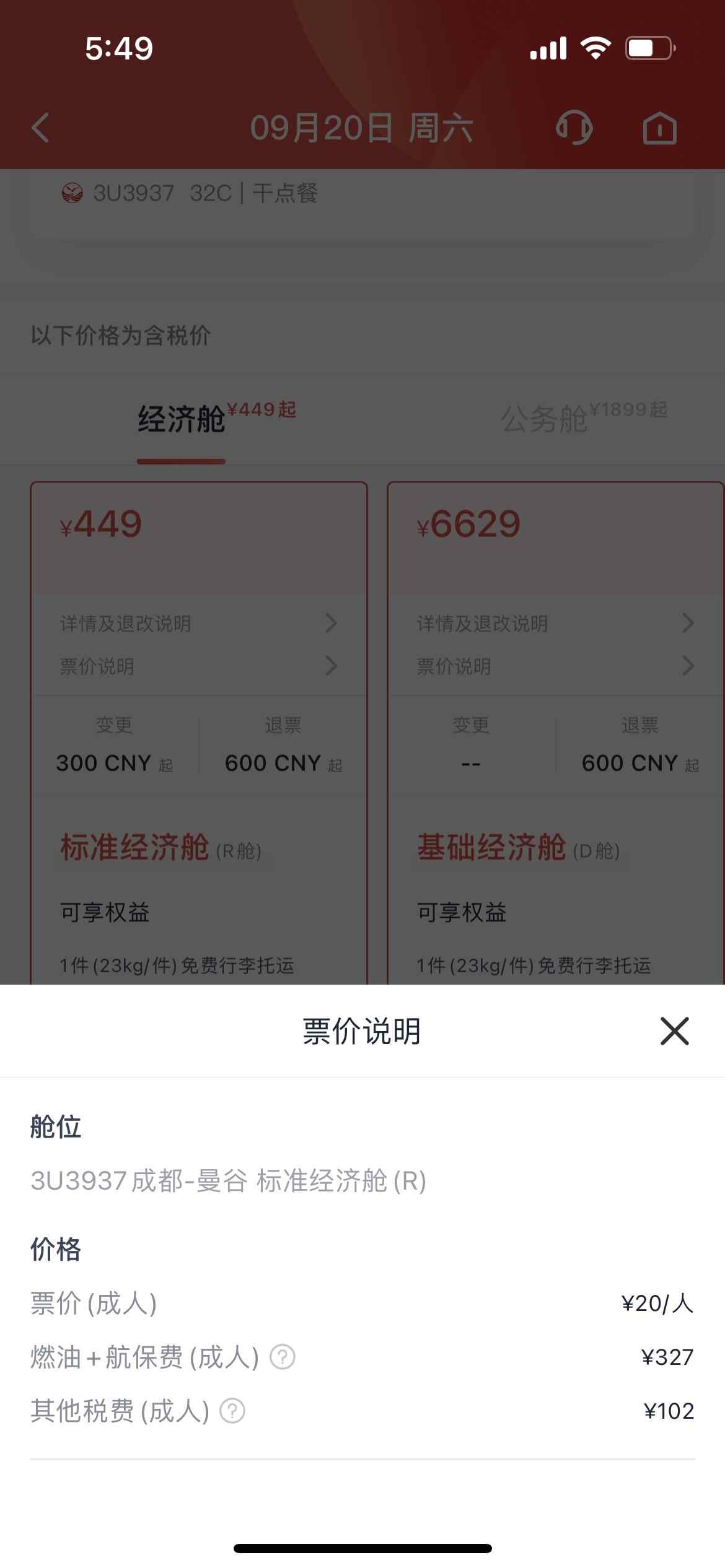The width and height of the screenshot is (725, 1568).
Task: Open help icon beside 燃油+航保费 (成人)
Action: 283,1357
